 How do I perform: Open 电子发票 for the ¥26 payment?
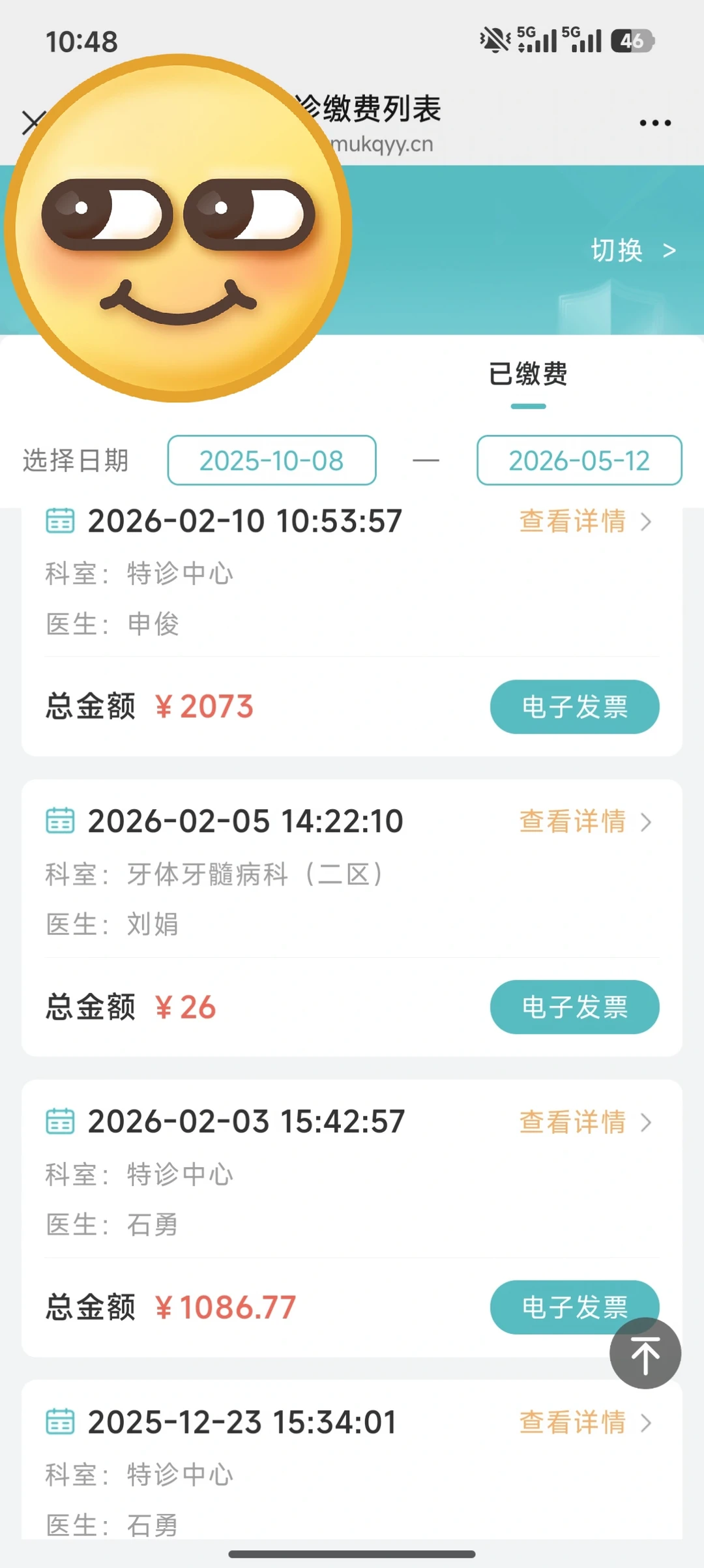[574, 1007]
